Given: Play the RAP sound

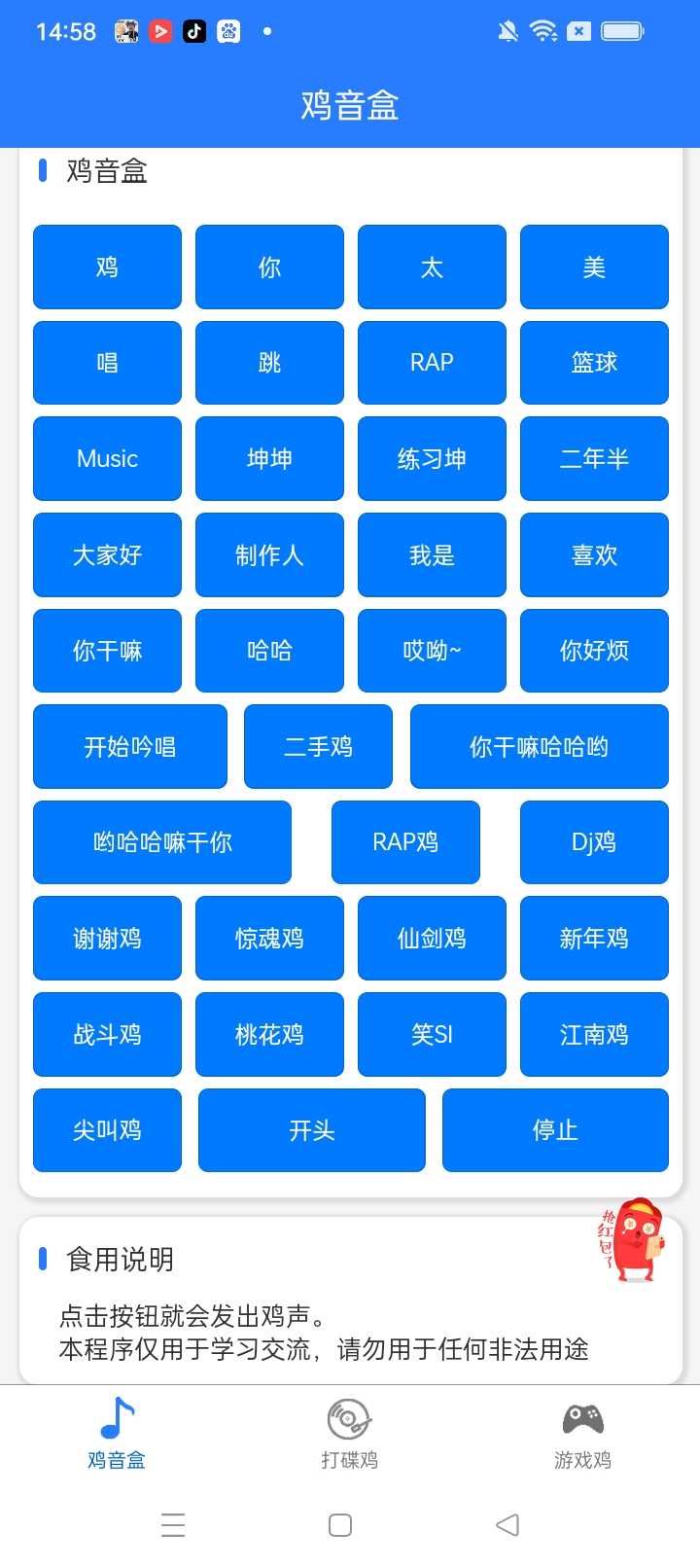Looking at the screenshot, I should (432, 362).
